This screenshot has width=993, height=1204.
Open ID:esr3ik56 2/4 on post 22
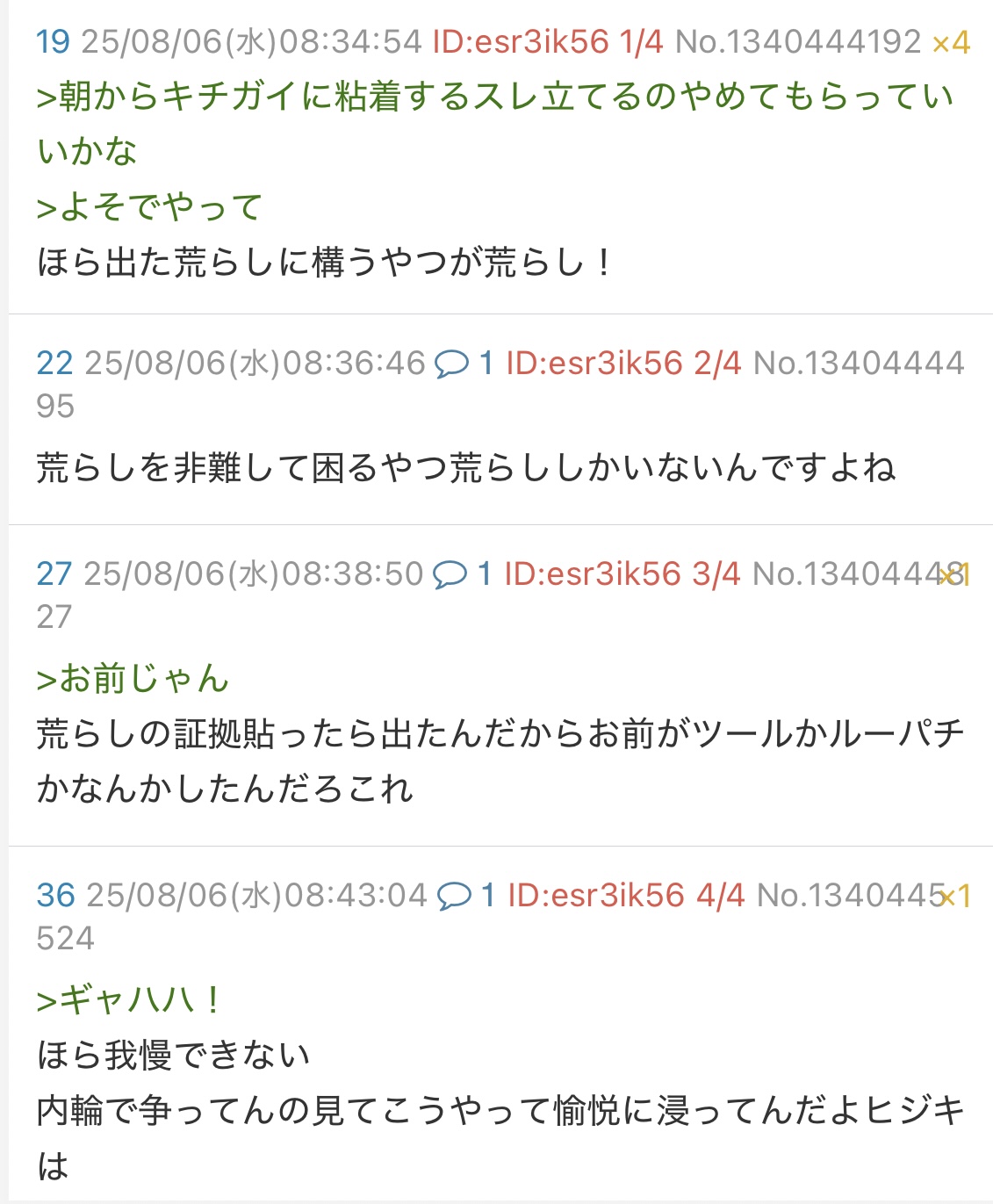click(623, 363)
